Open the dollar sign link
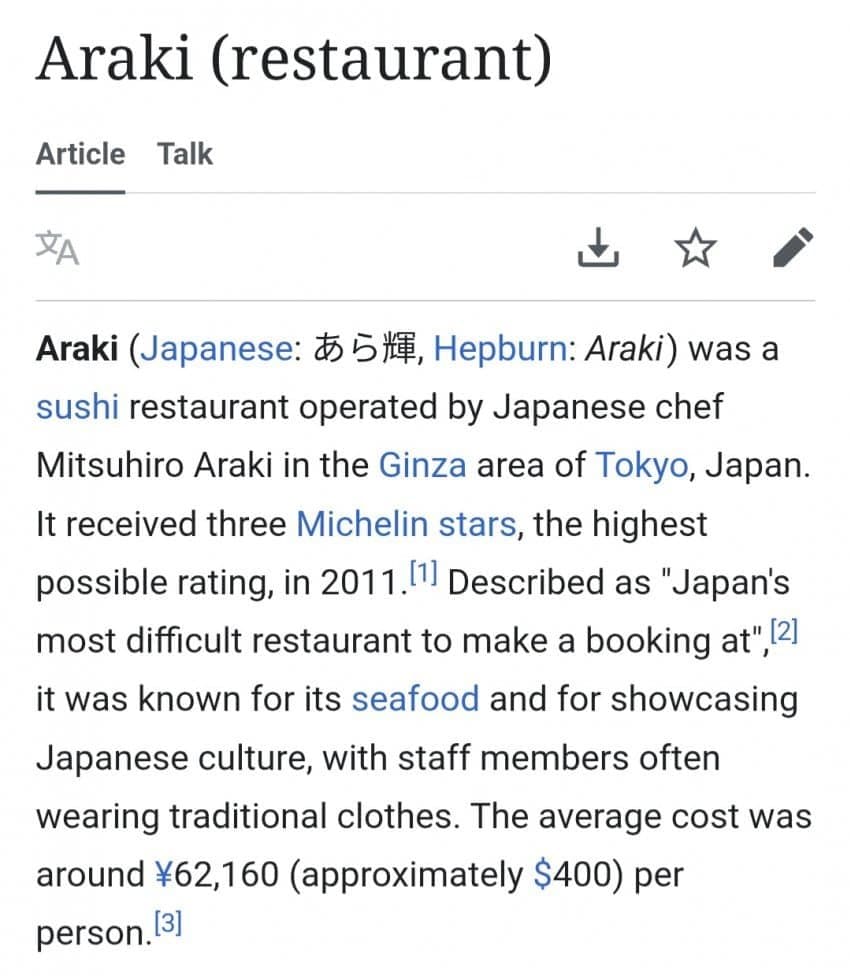This screenshot has height=976, width=850. click(x=543, y=875)
